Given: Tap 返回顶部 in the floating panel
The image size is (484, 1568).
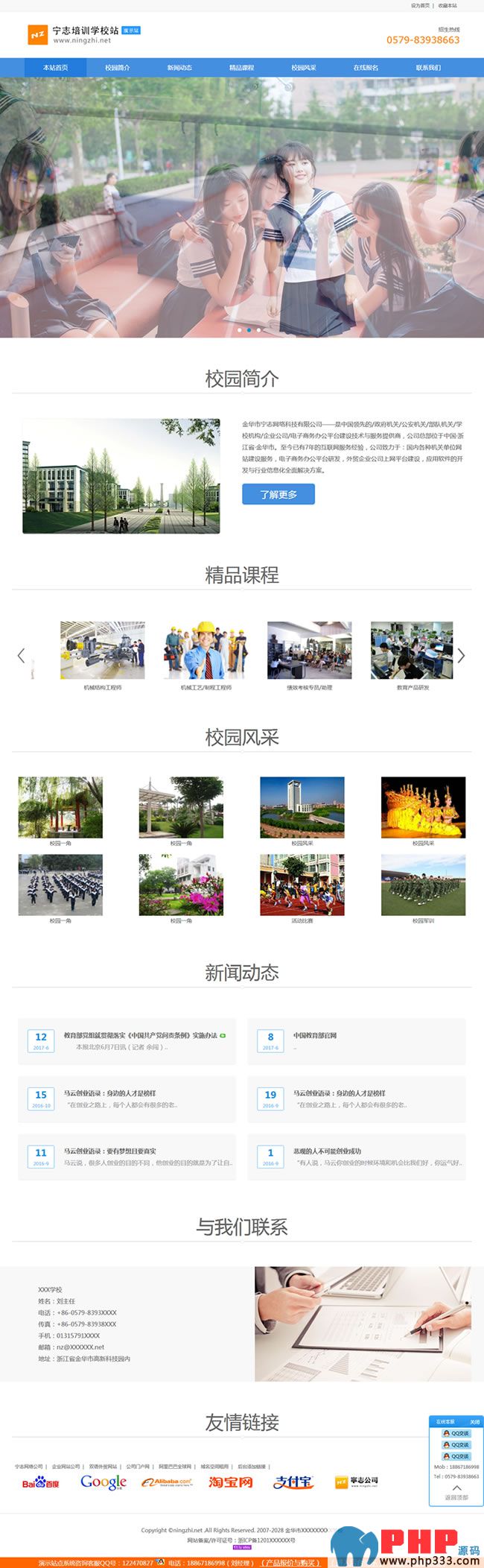Looking at the screenshot, I should click(x=456, y=1493).
